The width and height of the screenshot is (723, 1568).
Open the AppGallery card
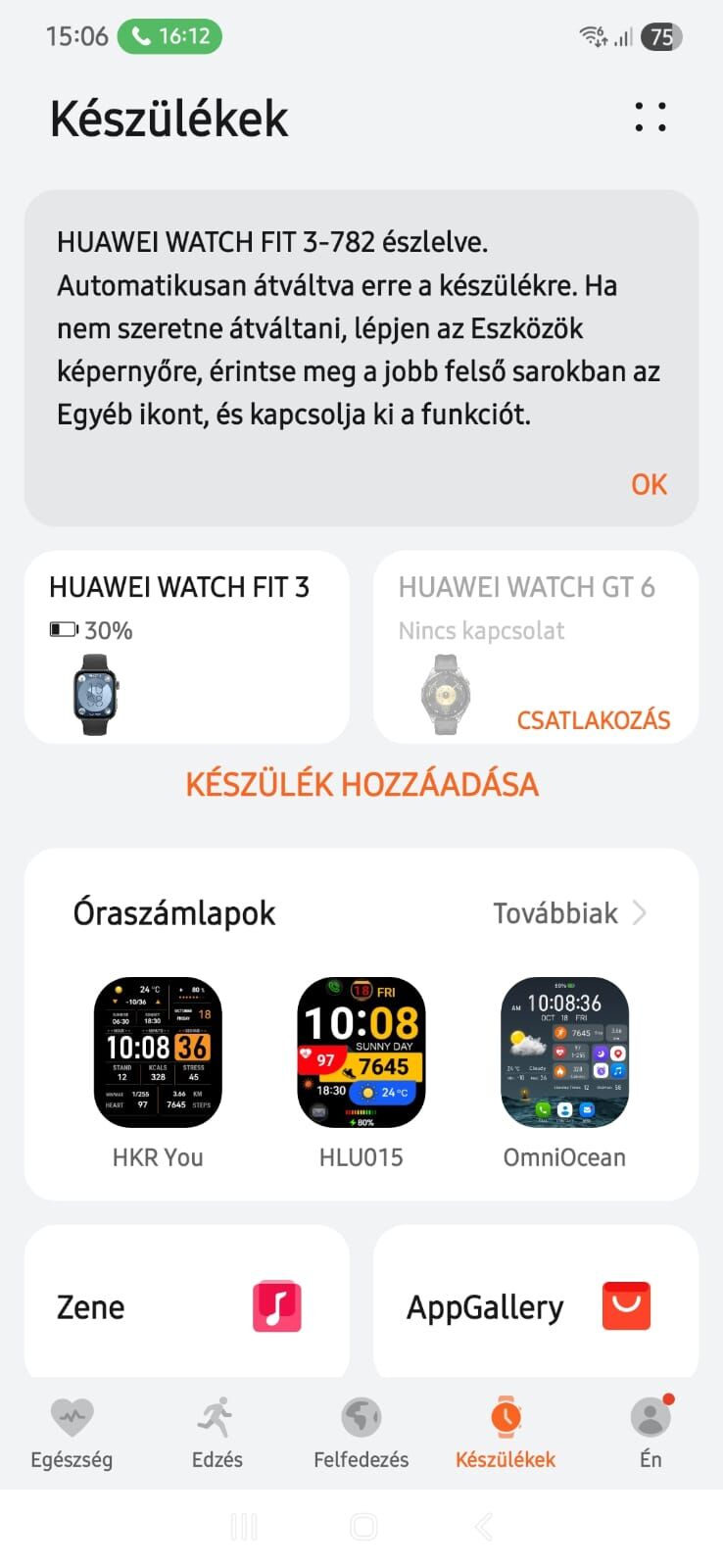click(x=535, y=1305)
